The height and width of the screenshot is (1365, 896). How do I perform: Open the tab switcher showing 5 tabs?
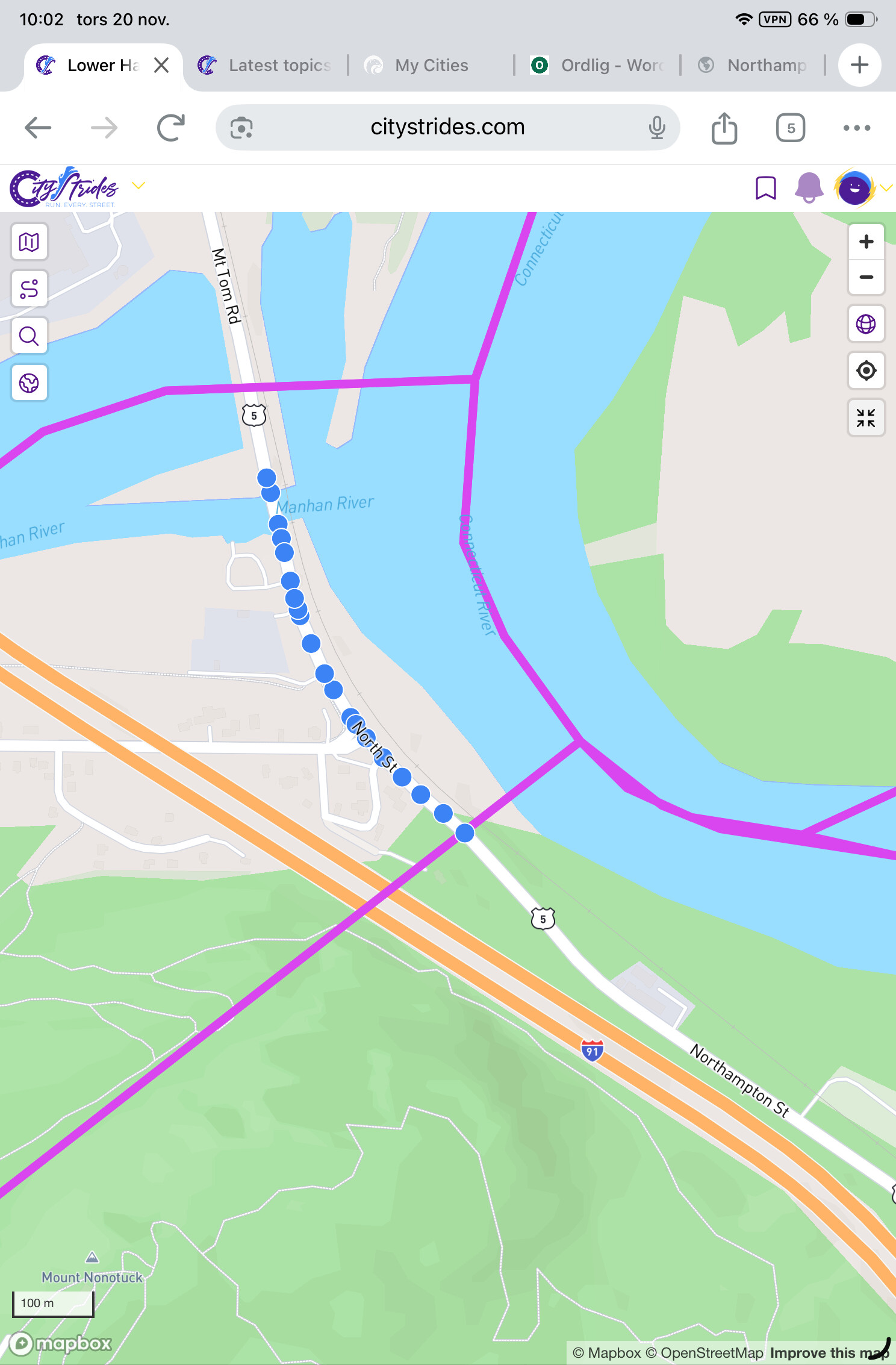tap(790, 128)
